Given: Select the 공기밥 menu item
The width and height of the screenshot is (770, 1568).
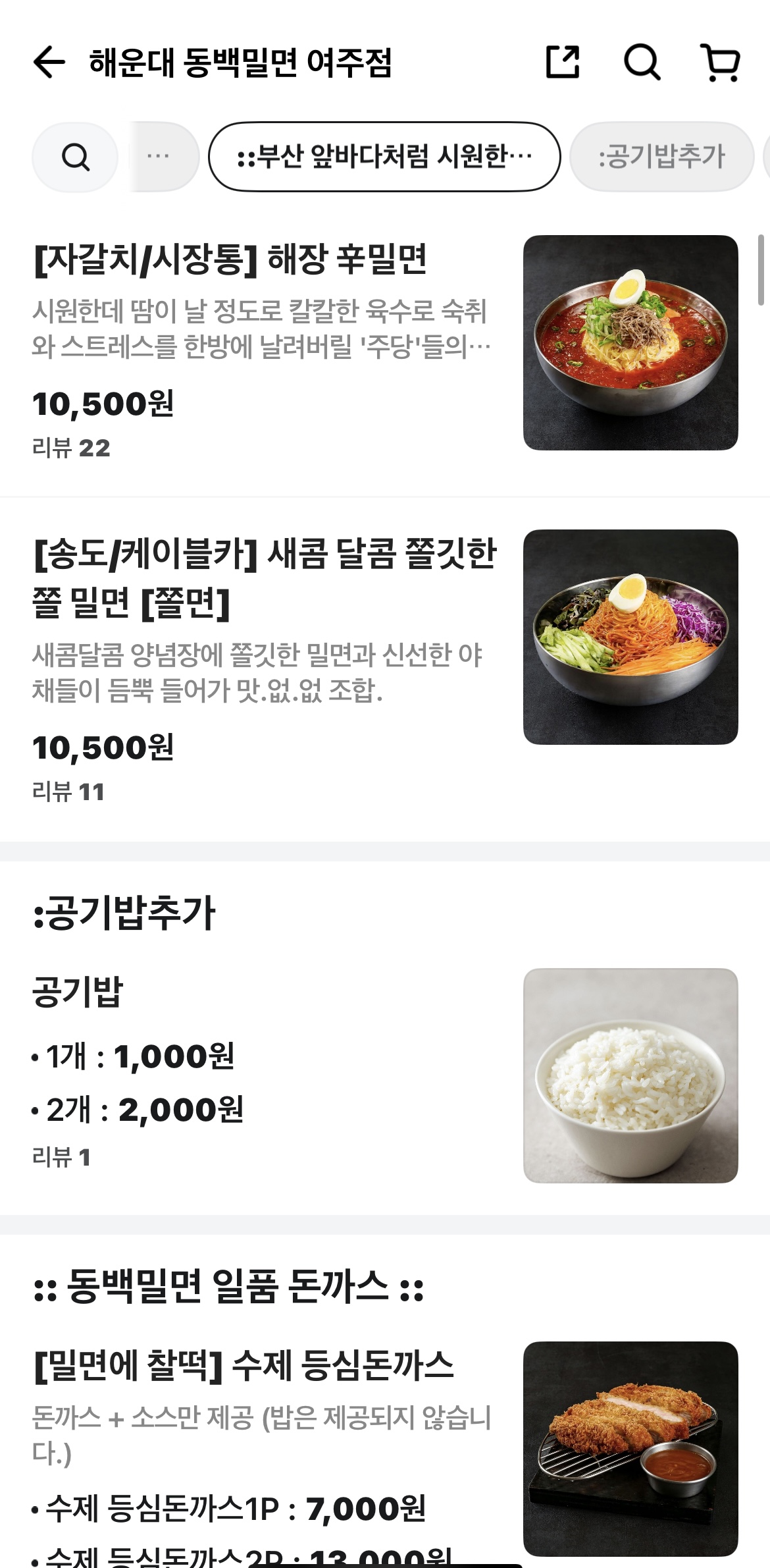Looking at the screenshot, I should 78,992.
